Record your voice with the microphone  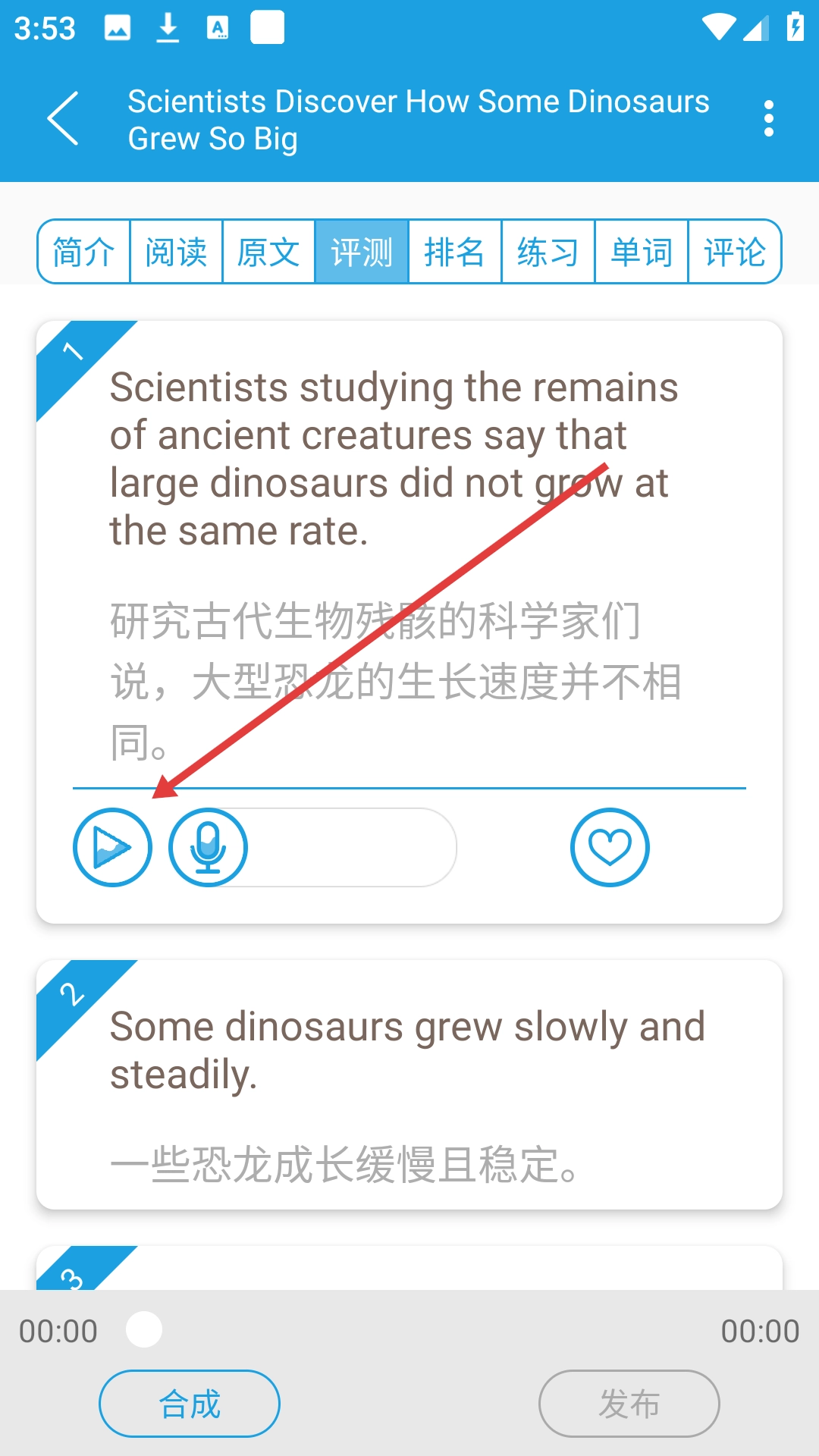tap(208, 847)
